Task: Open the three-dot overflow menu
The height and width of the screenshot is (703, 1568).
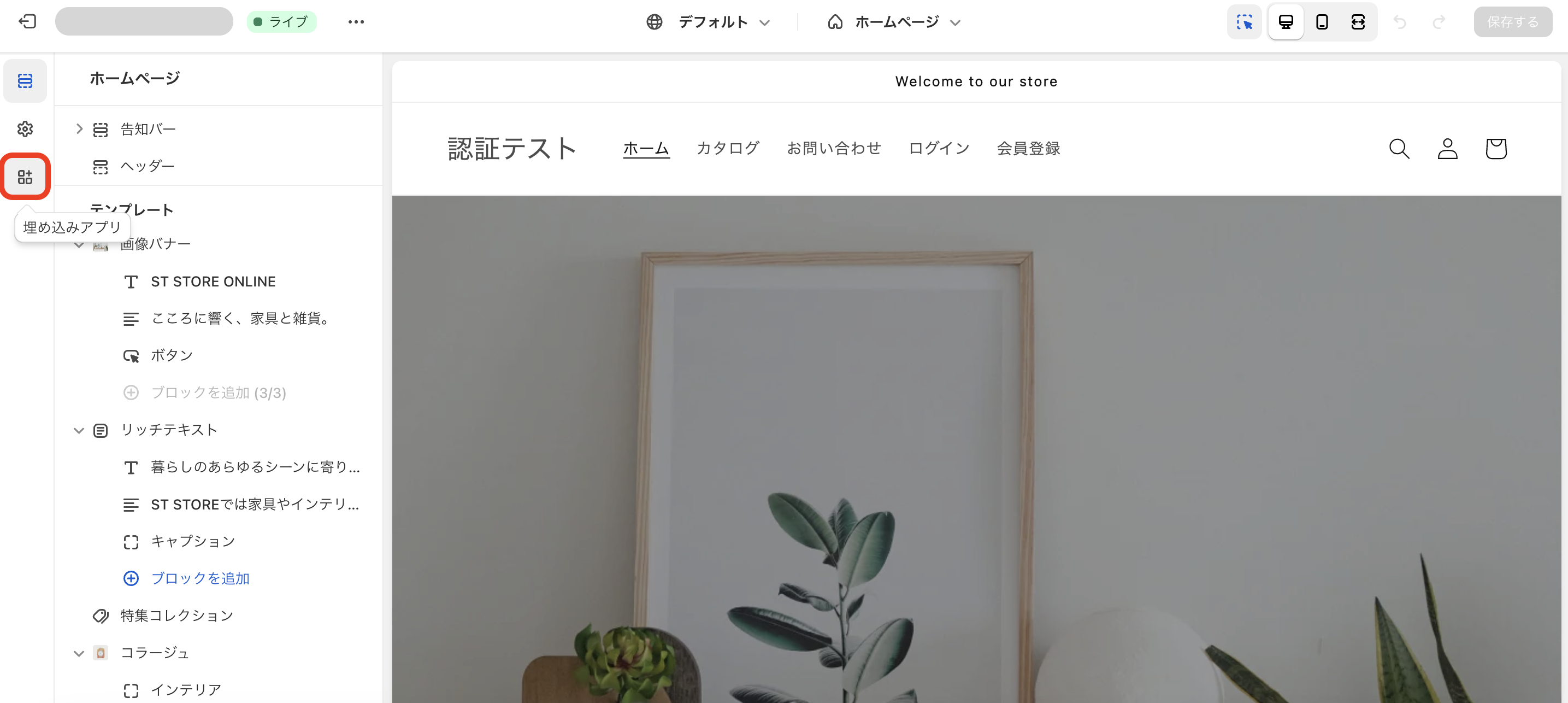Action: [x=356, y=22]
